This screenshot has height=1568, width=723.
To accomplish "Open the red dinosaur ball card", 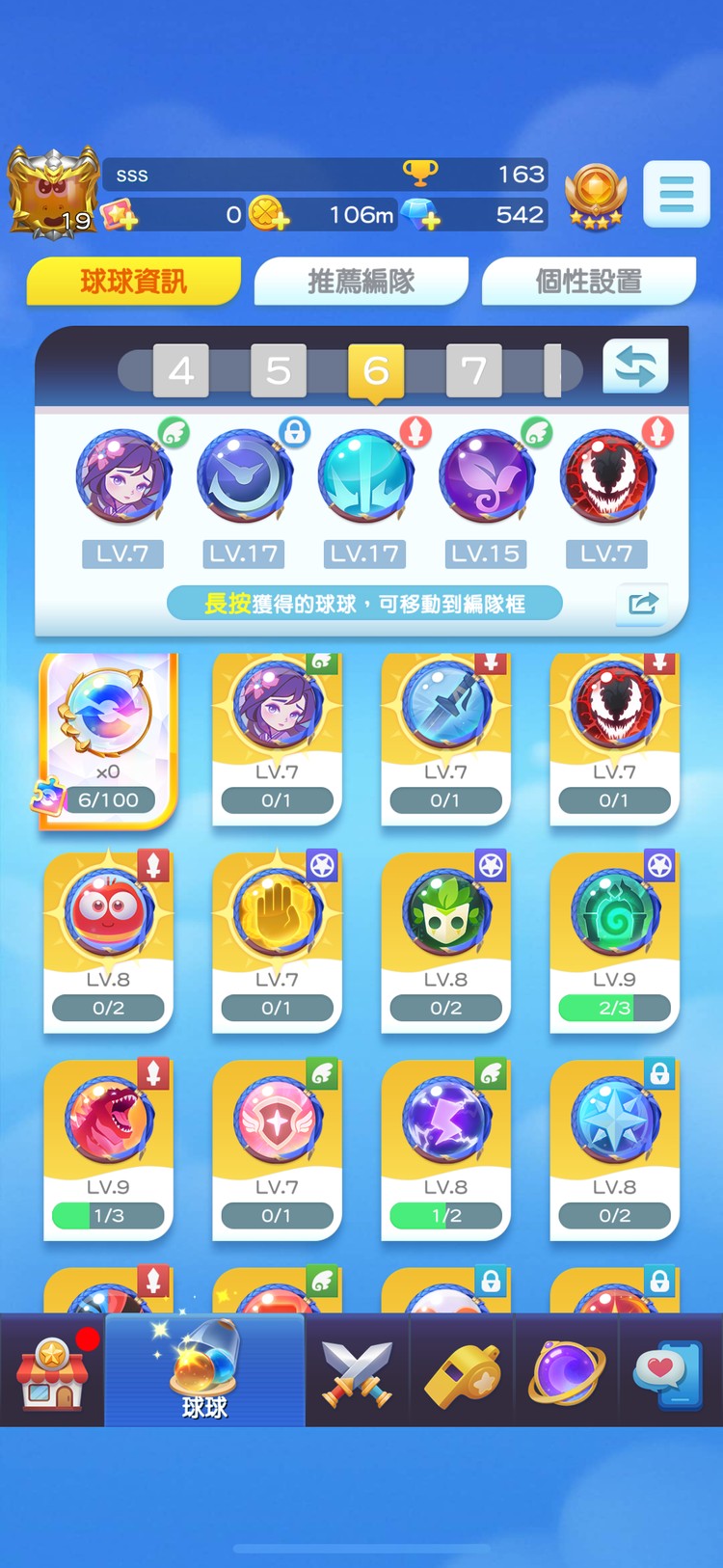I will [x=108, y=1148].
